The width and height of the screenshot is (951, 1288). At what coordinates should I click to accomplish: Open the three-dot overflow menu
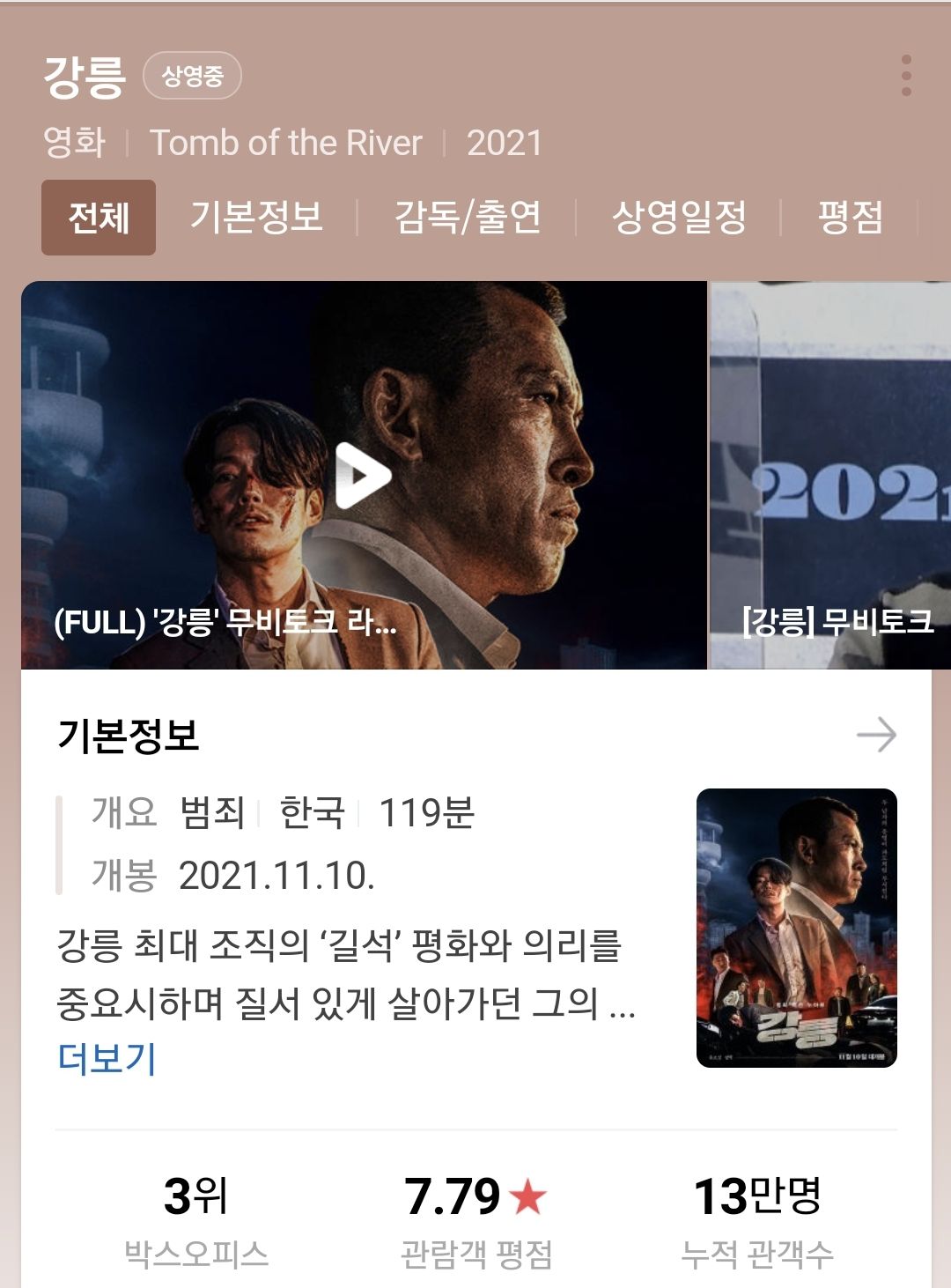[x=906, y=76]
